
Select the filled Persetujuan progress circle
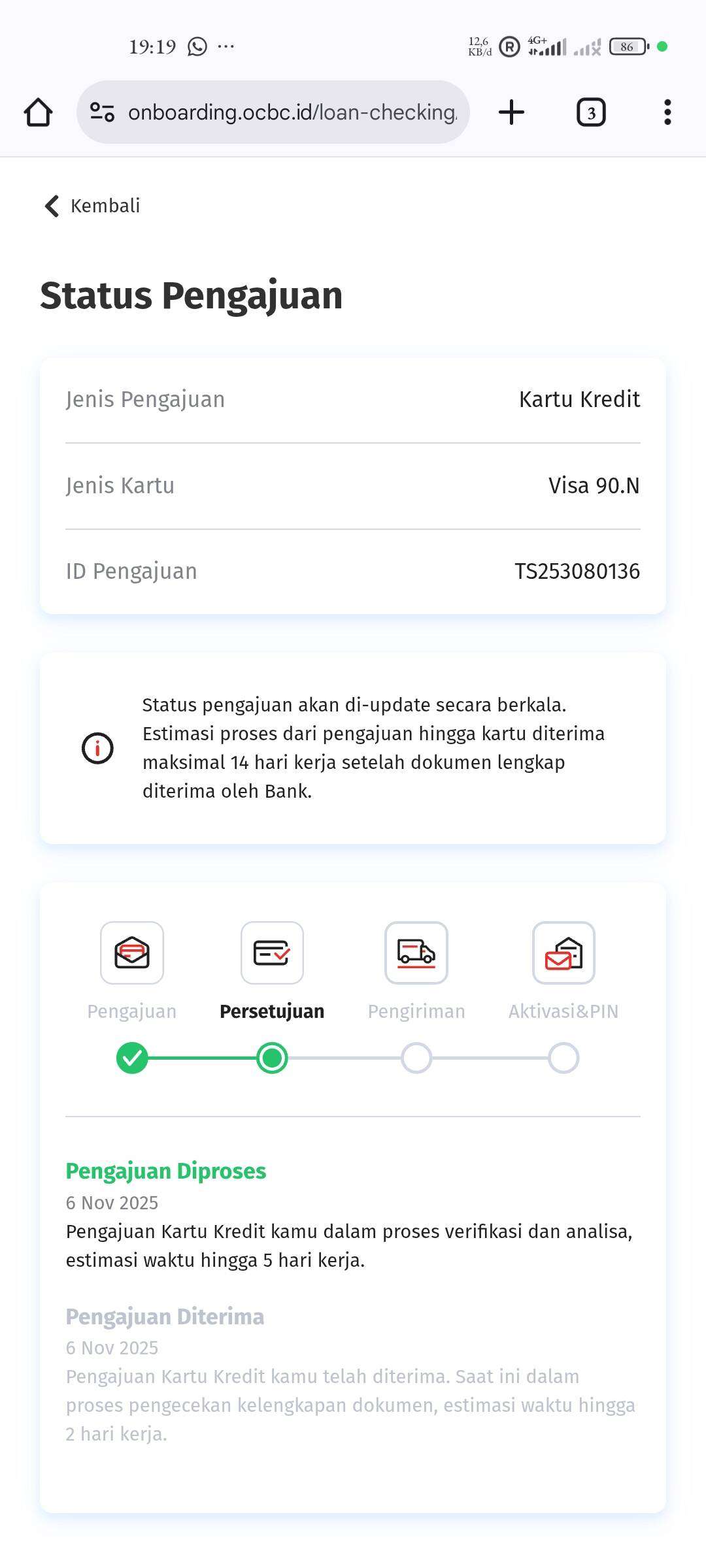(x=273, y=1057)
